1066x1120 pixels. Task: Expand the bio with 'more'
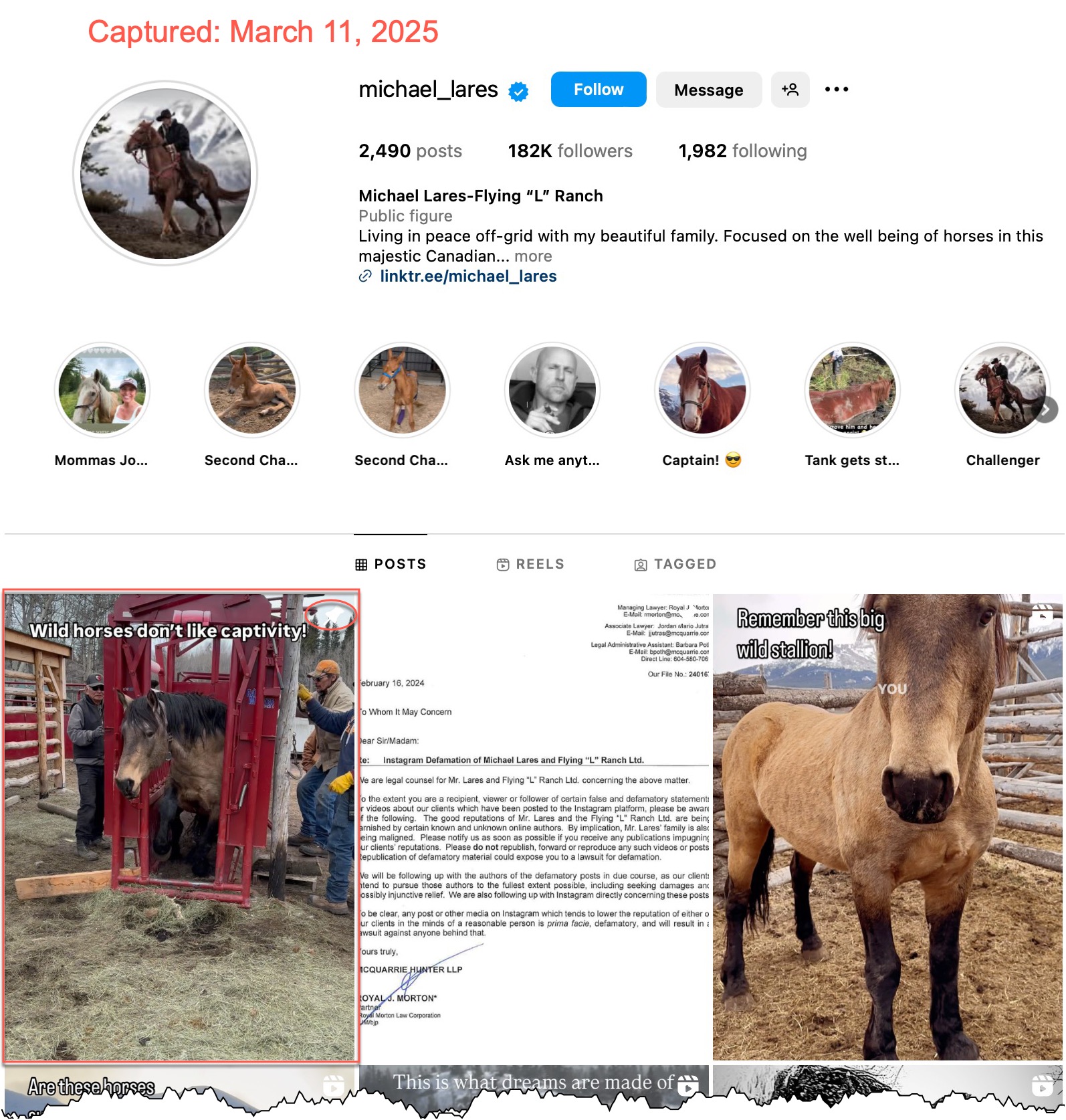(x=533, y=256)
